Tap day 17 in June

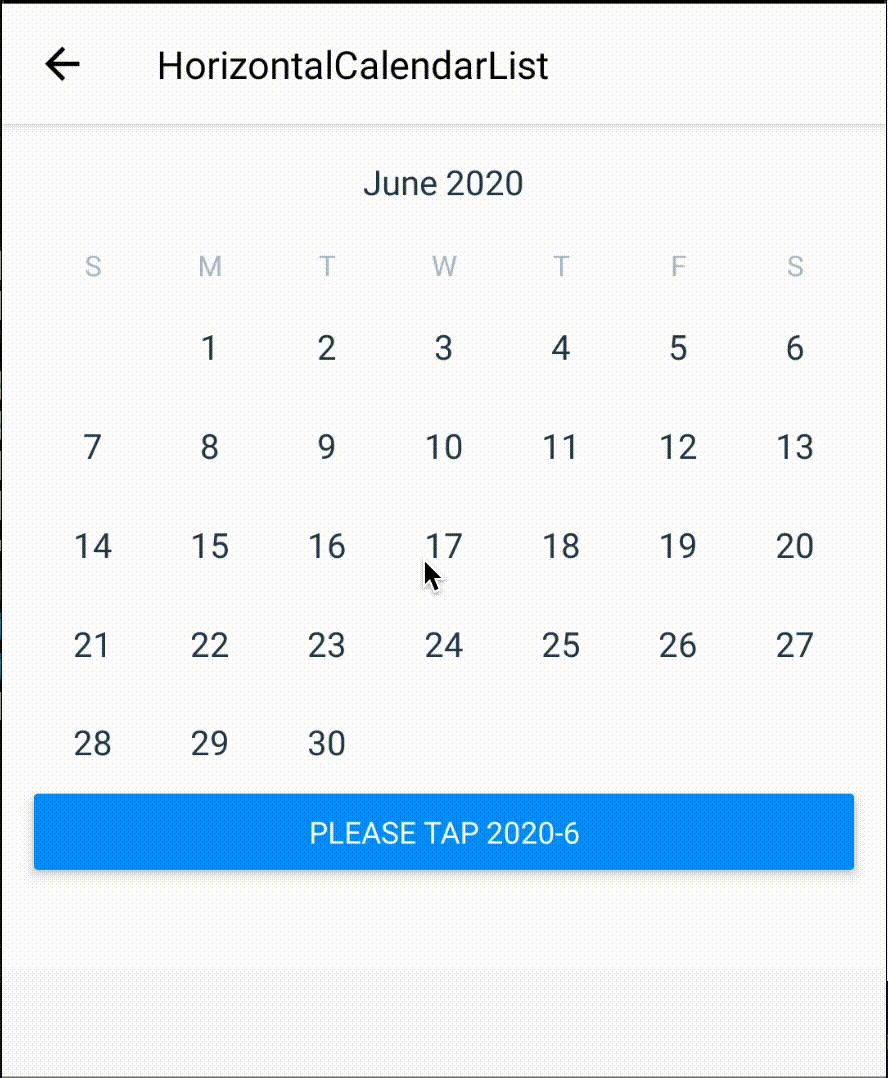[x=444, y=546]
